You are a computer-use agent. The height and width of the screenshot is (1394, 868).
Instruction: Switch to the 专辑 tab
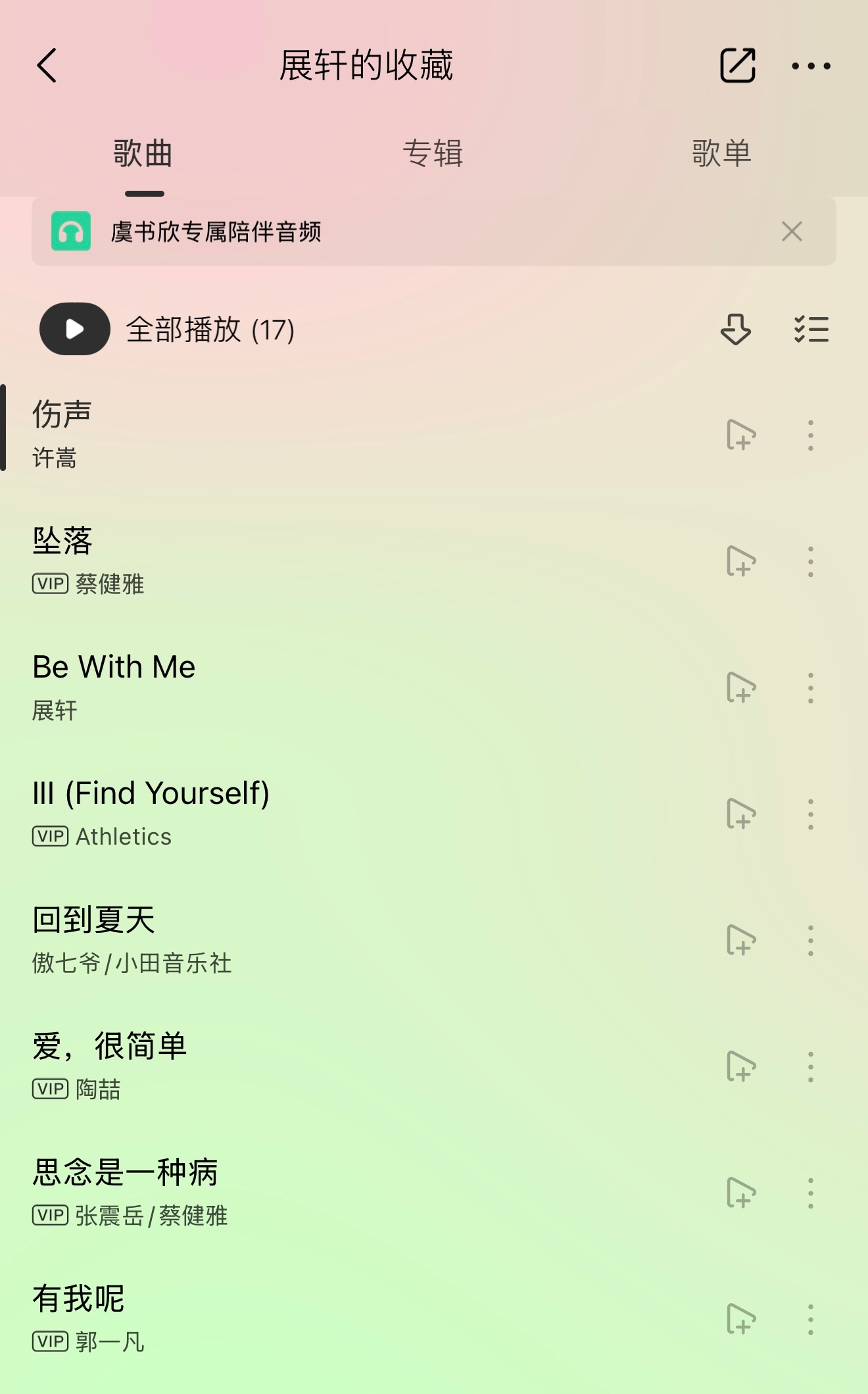coord(433,153)
